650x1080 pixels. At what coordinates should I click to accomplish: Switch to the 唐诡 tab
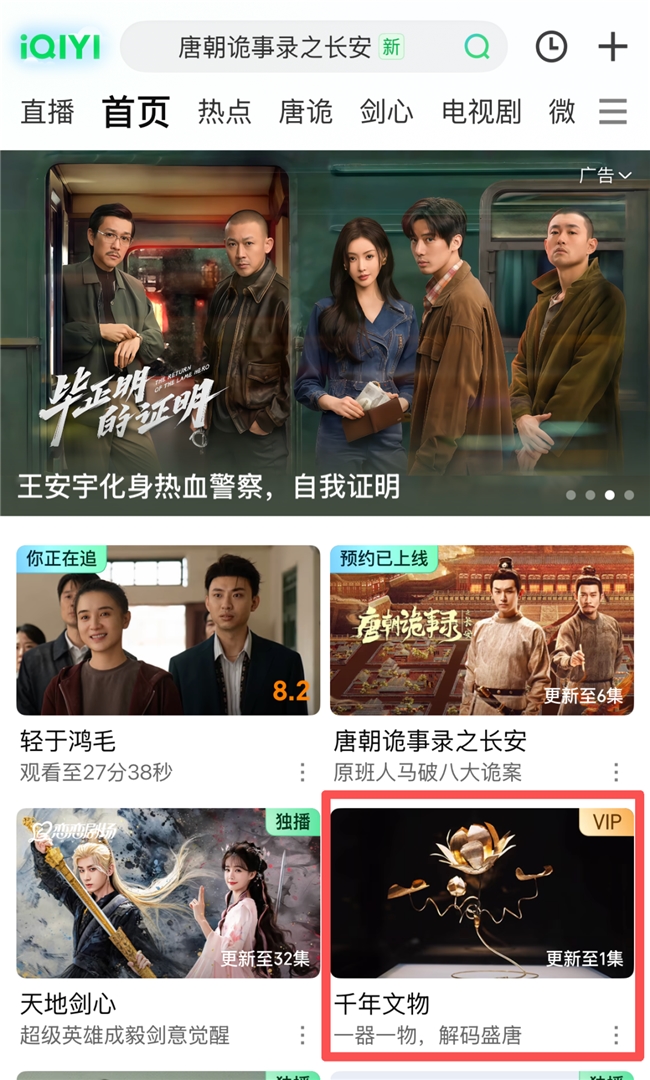coord(305,111)
